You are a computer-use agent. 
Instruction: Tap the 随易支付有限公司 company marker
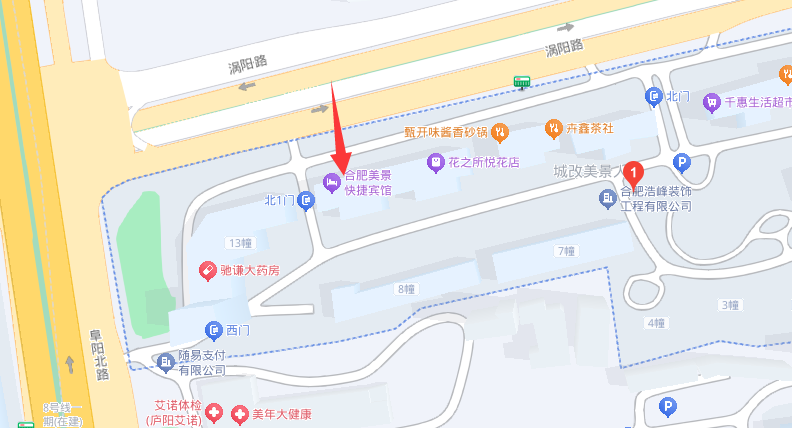[x=165, y=361]
